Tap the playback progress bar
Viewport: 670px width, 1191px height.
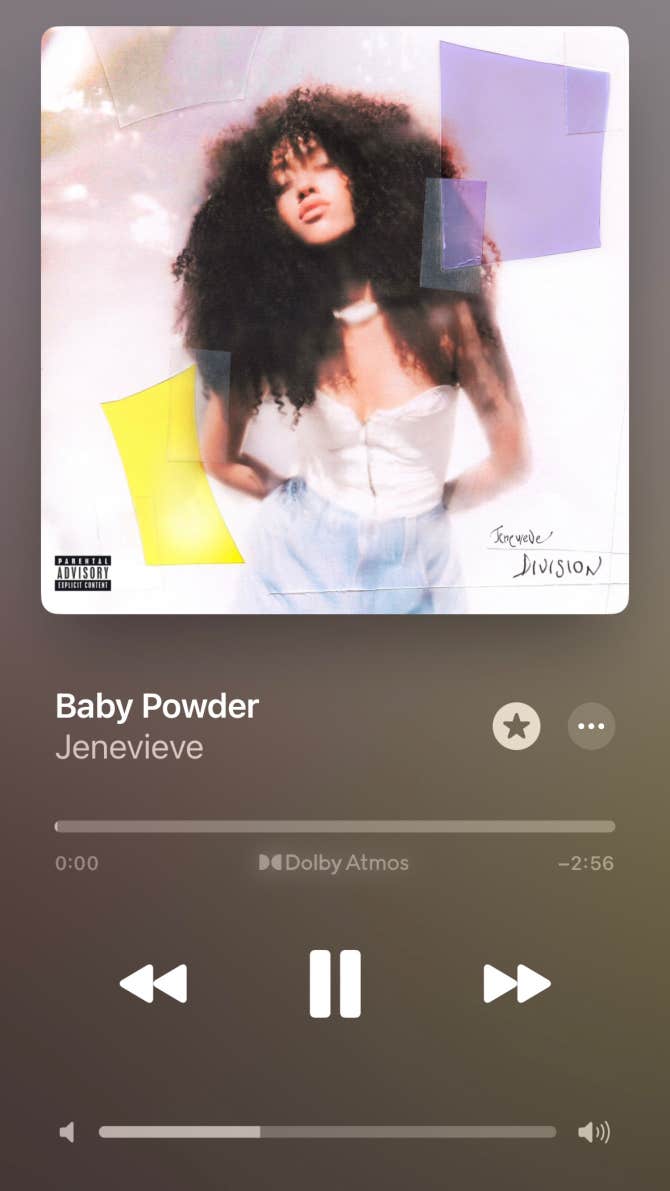pos(335,827)
